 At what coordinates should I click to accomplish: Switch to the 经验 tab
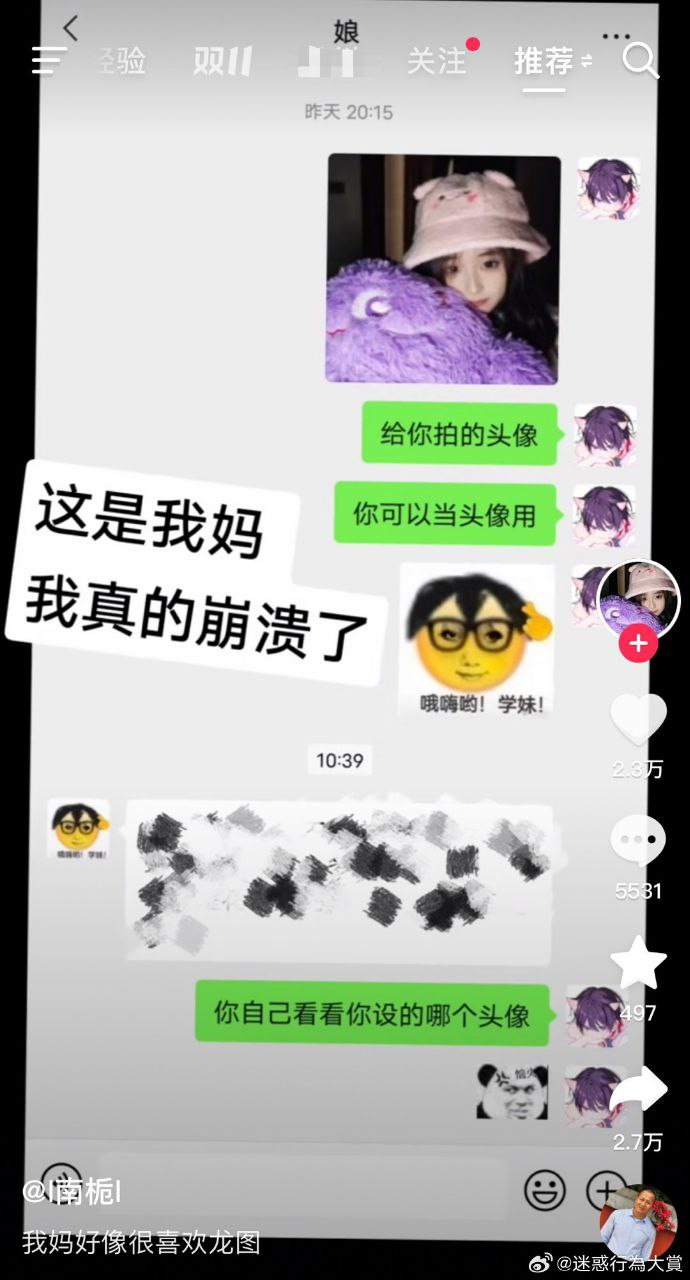pyautogui.click(x=121, y=61)
